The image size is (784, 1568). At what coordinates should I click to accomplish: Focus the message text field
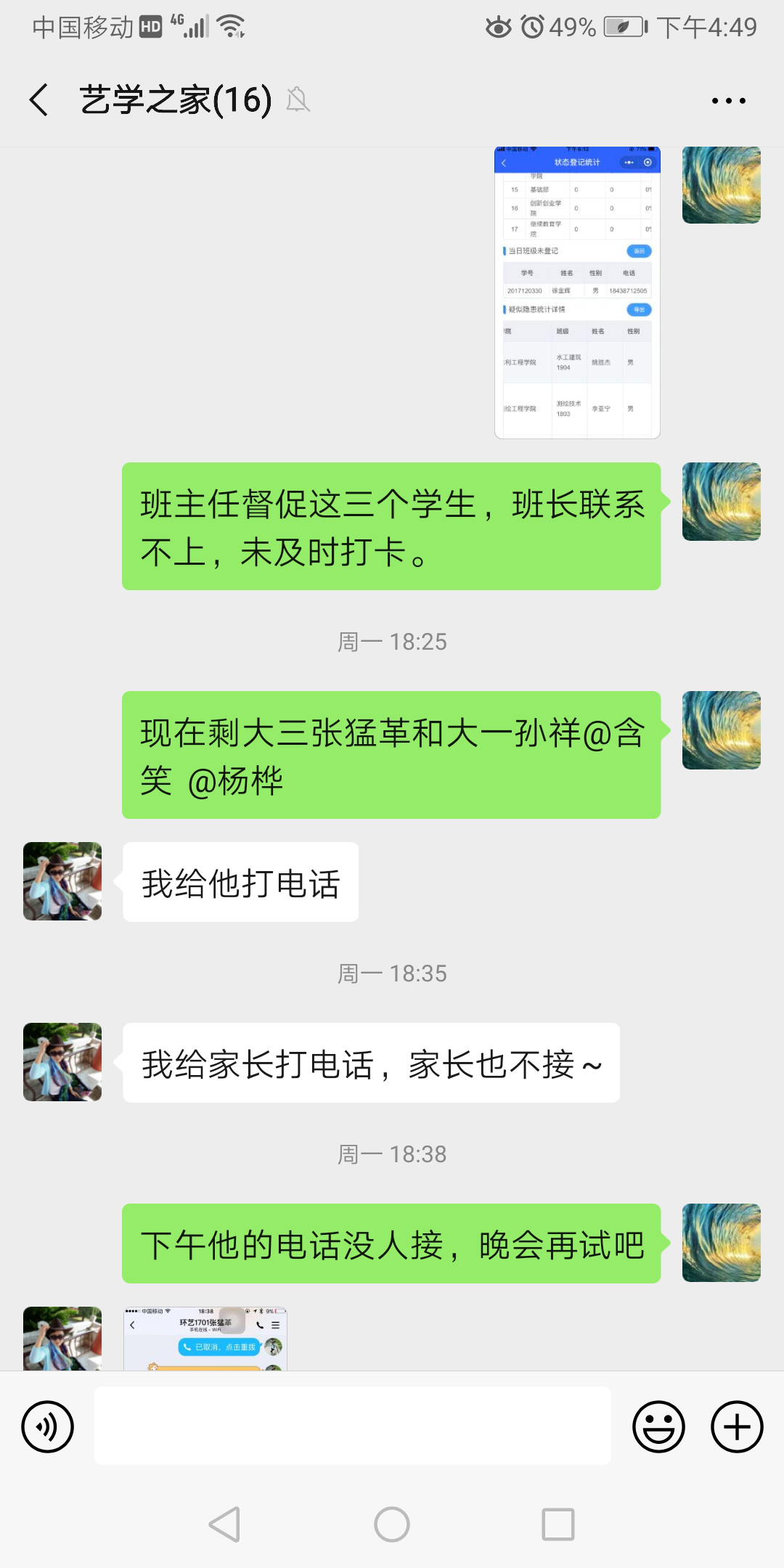pos(353,1426)
